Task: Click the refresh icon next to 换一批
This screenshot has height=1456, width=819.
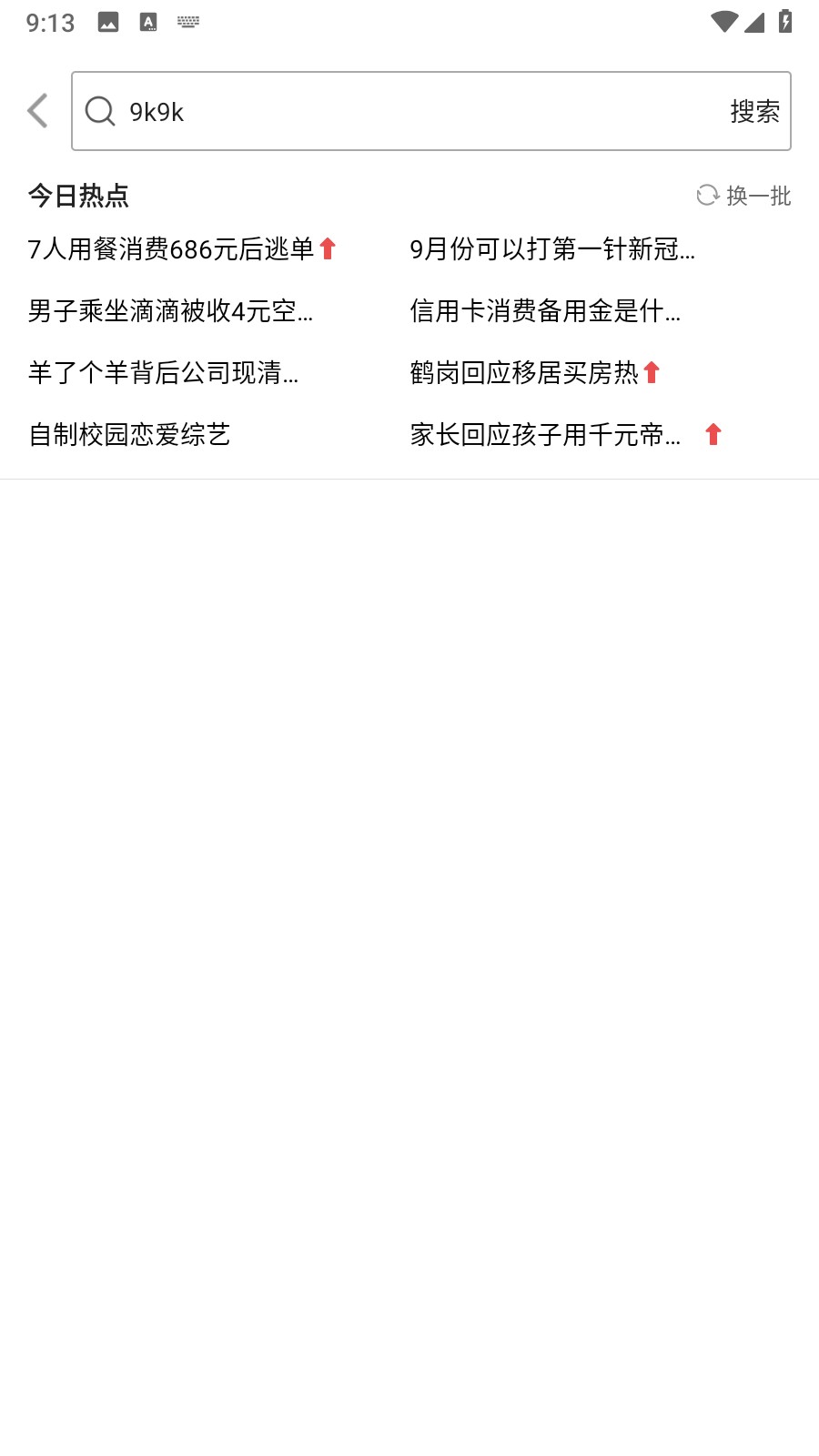Action: (x=708, y=195)
